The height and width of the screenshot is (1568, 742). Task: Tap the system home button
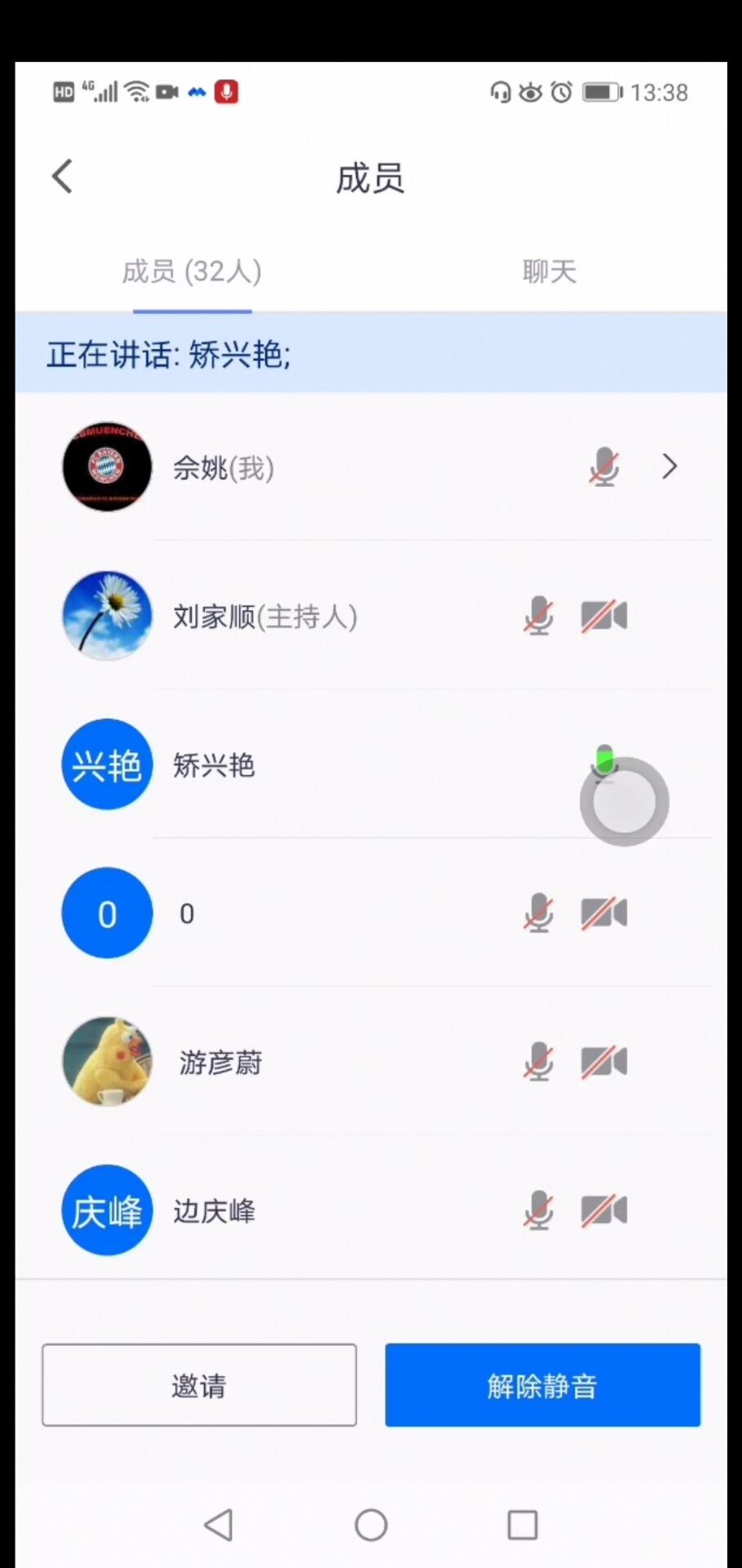(371, 1525)
